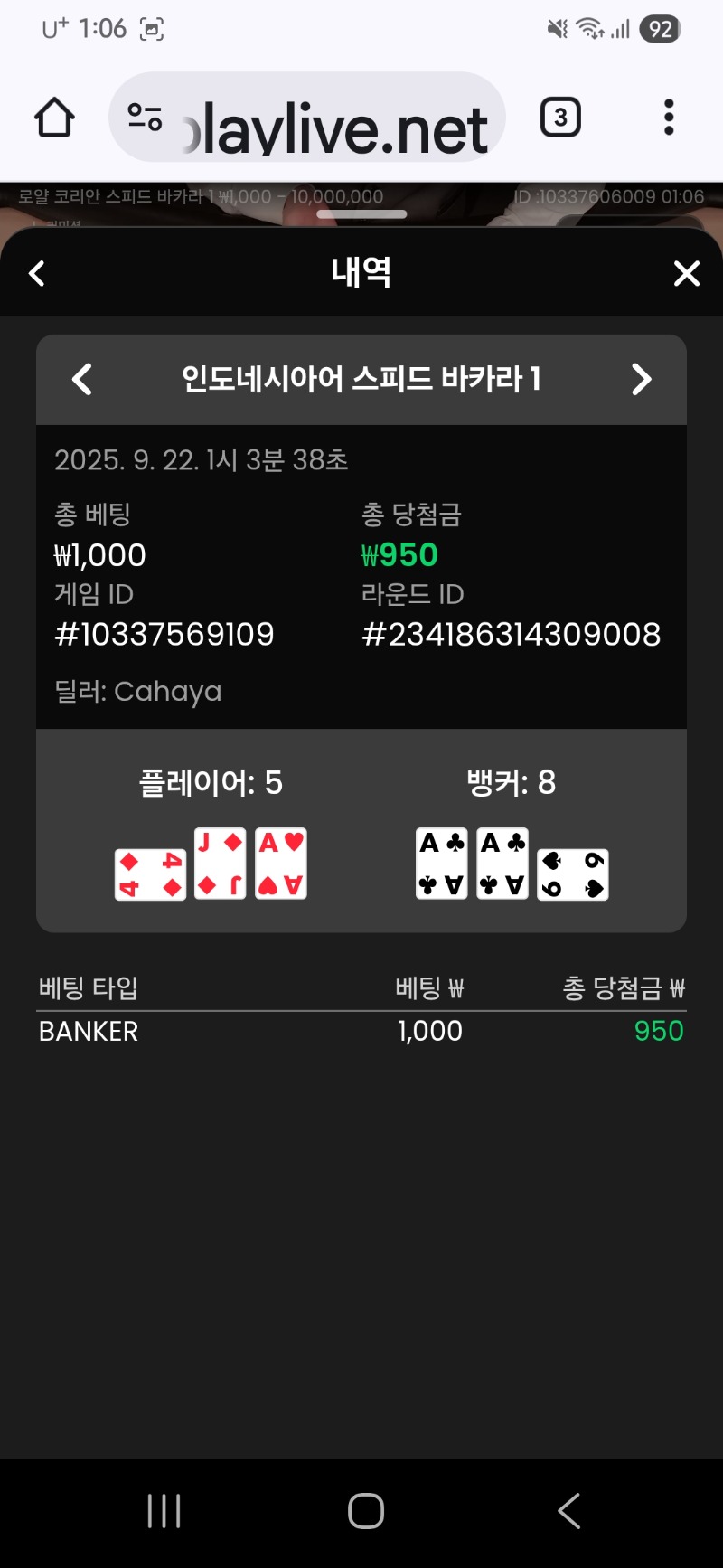
Task: Show the previous game record
Action: point(82,379)
